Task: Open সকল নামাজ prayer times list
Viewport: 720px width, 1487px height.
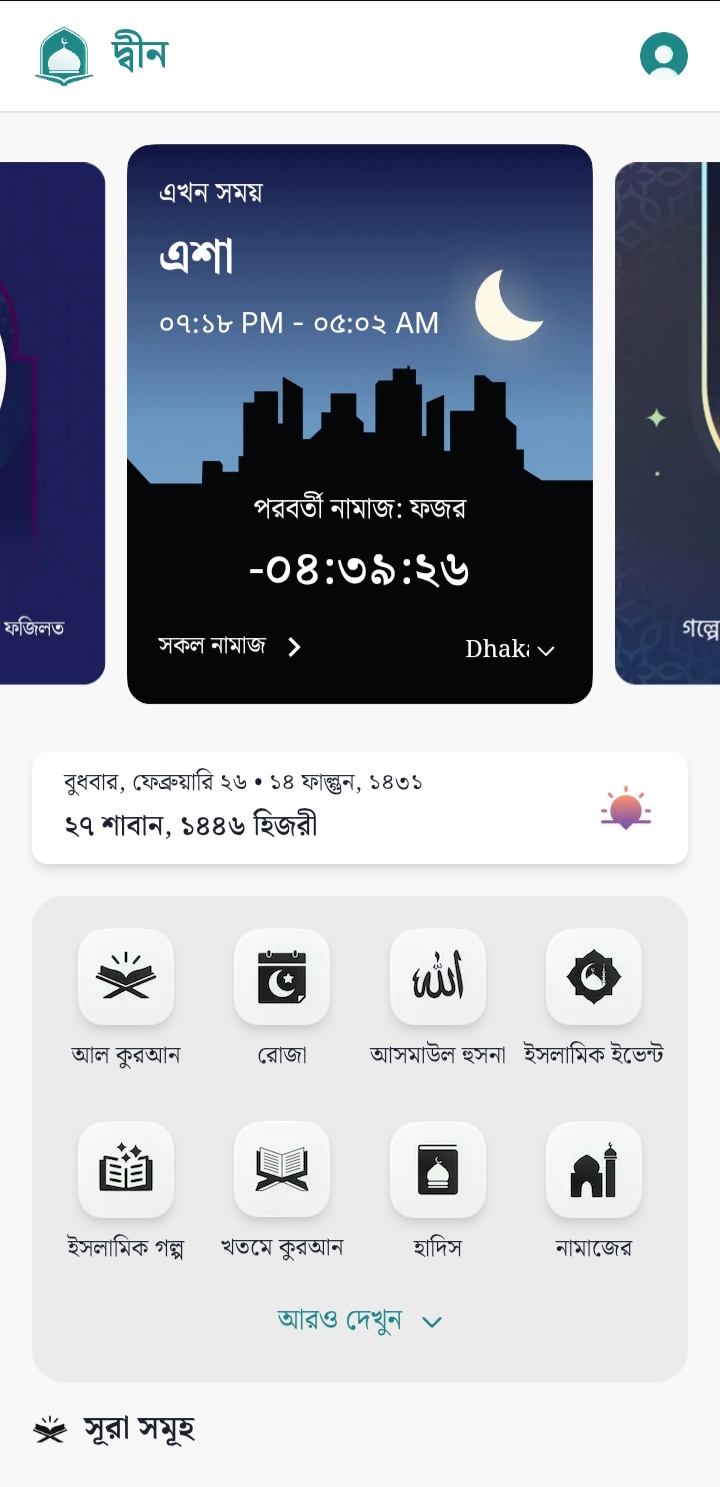Action: coord(230,647)
